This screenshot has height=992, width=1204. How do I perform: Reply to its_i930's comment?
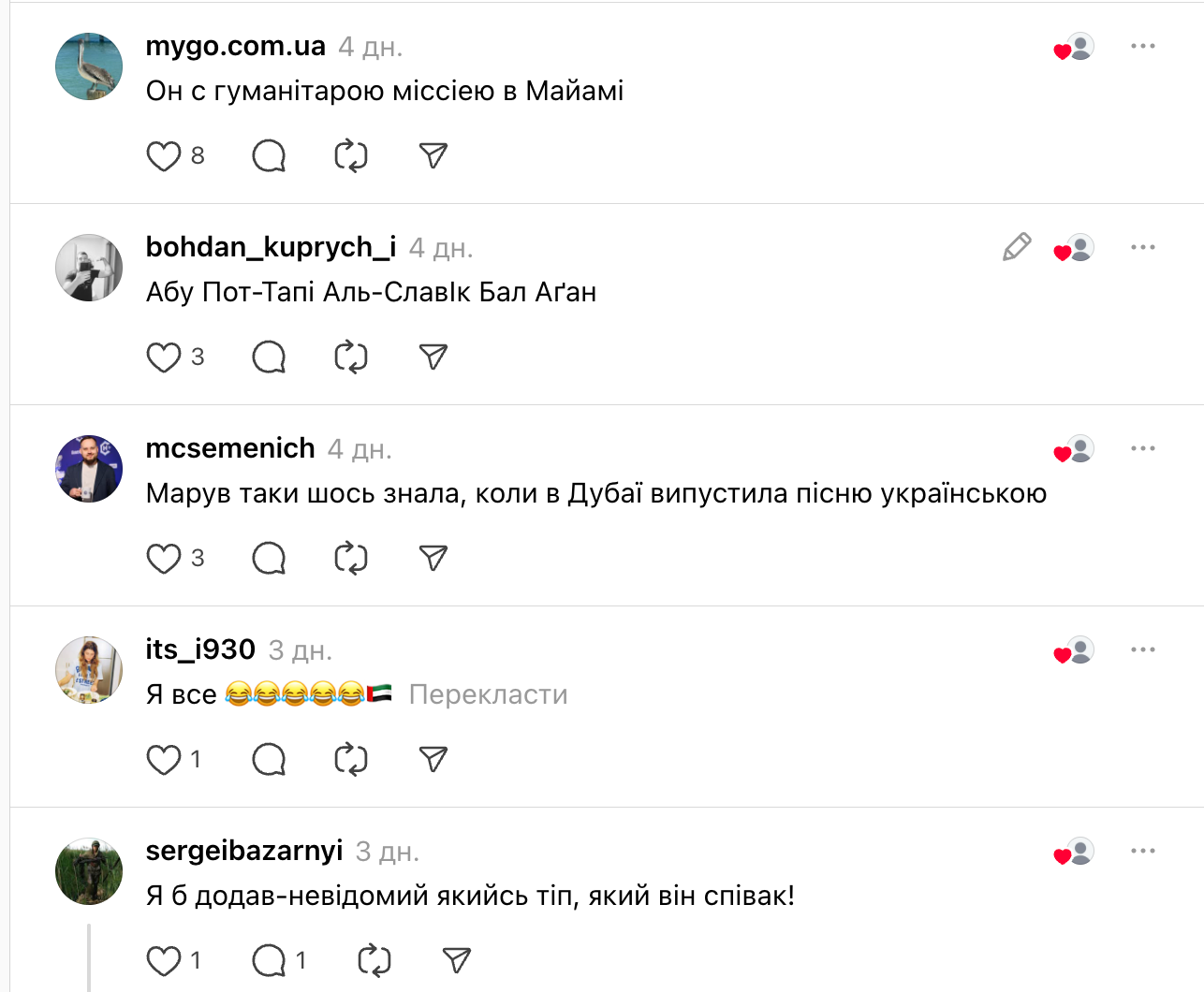[x=269, y=759]
